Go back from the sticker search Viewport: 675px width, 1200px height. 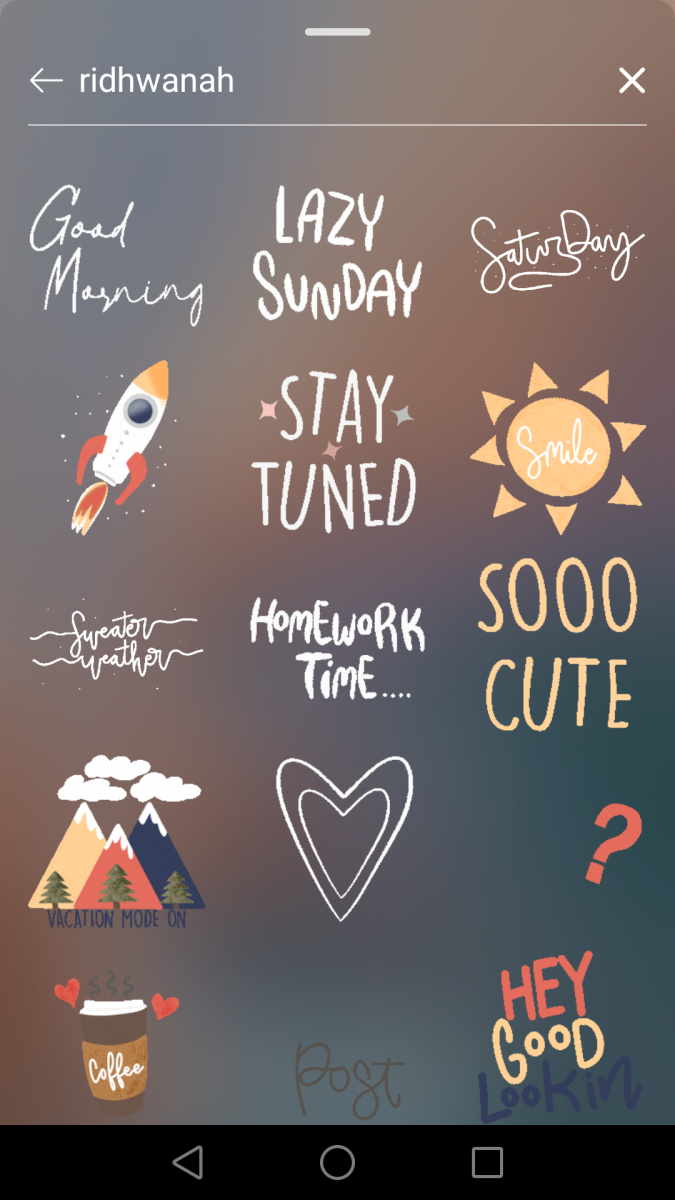[46, 81]
